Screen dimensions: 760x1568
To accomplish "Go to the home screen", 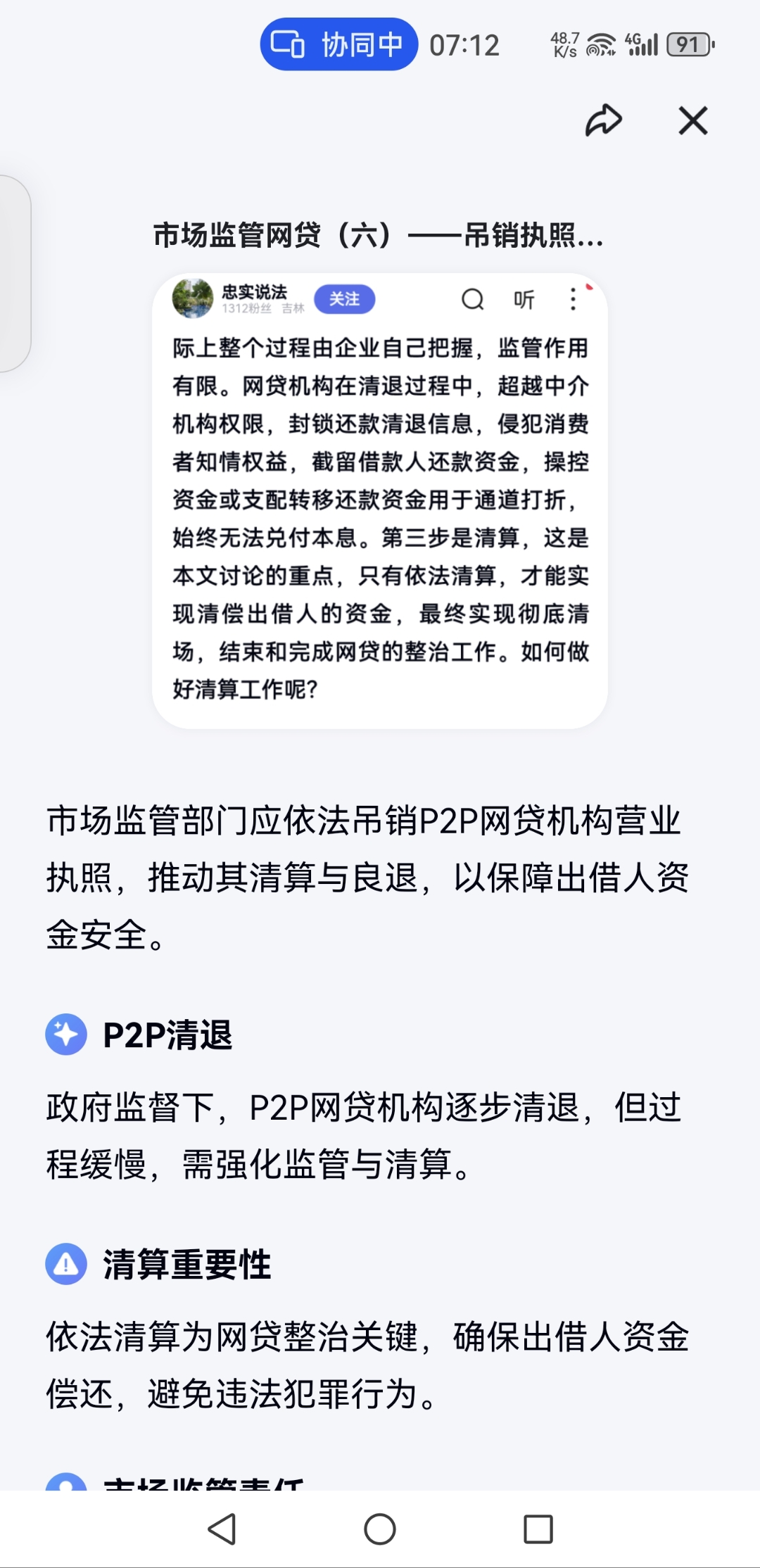I will click(380, 1529).
